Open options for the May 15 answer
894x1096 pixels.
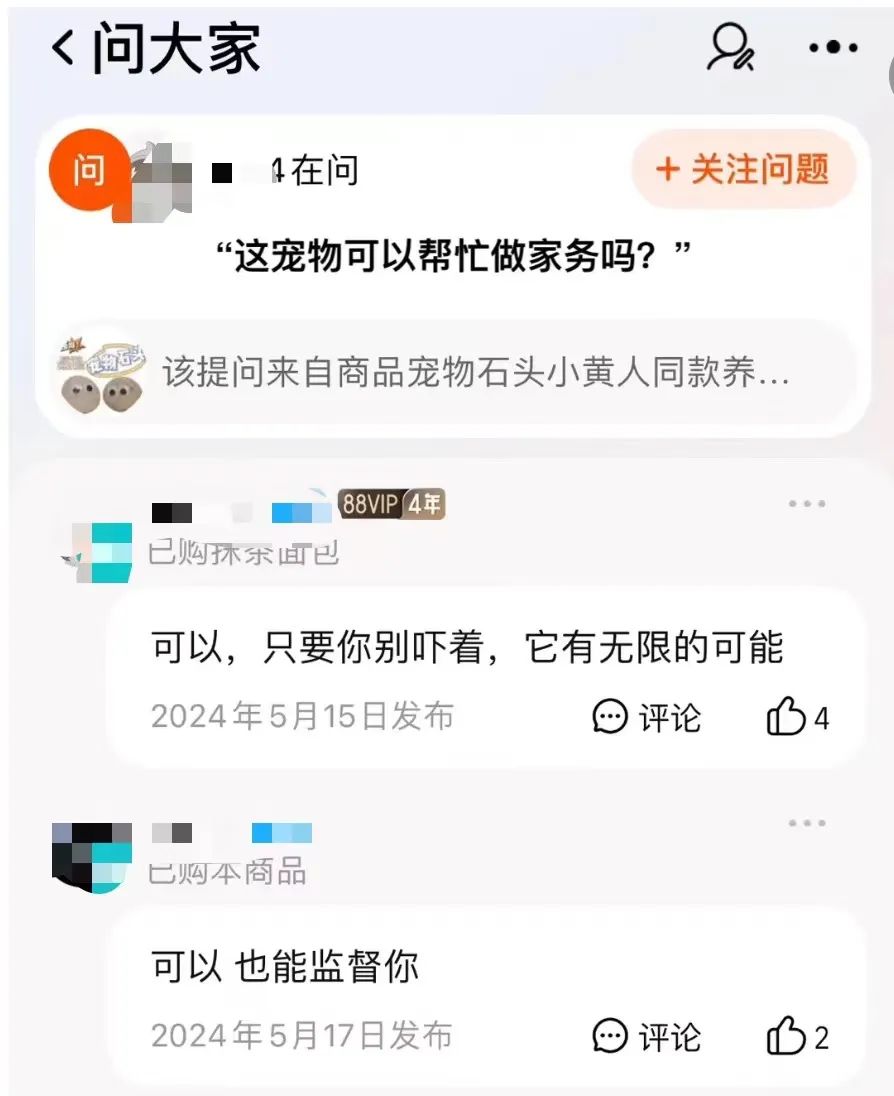(806, 504)
